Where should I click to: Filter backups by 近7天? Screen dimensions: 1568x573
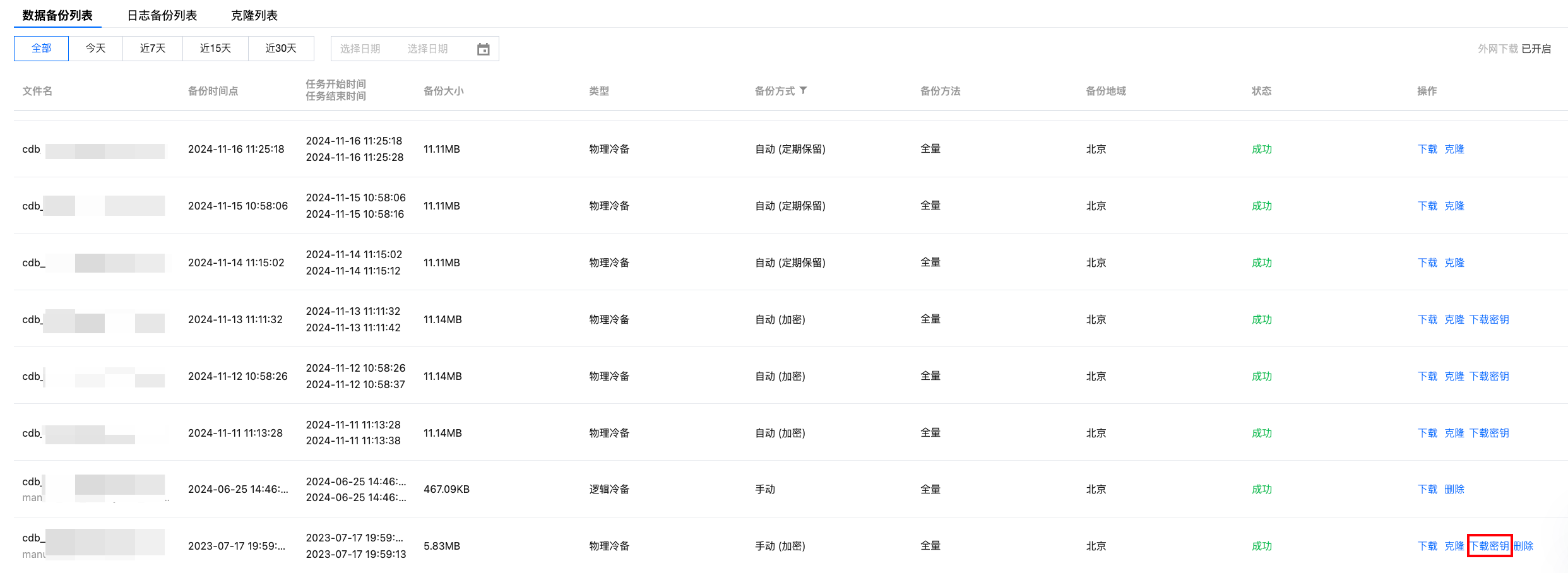click(152, 49)
